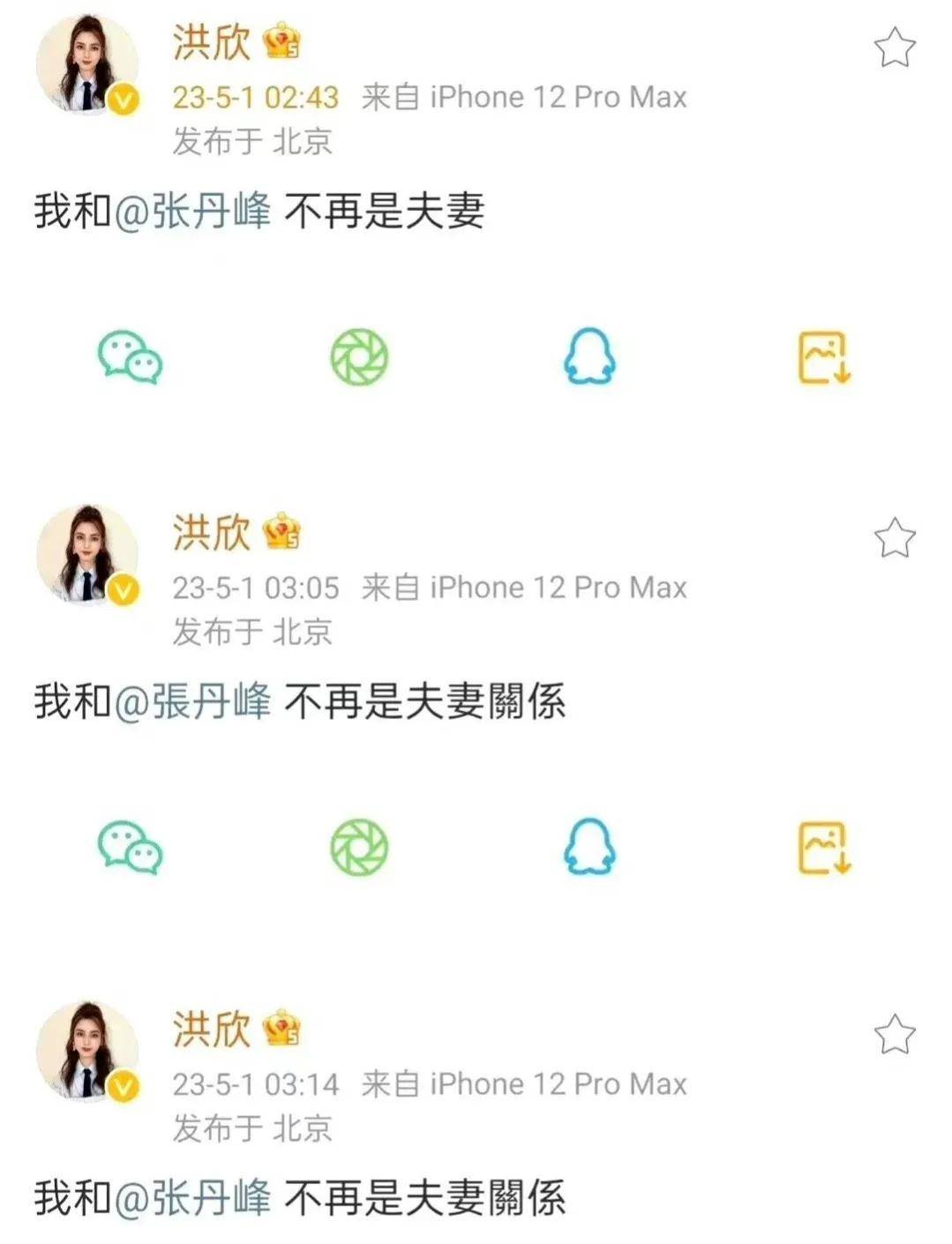Share the 03:05 post to WeChat Moments

(359, 848)
